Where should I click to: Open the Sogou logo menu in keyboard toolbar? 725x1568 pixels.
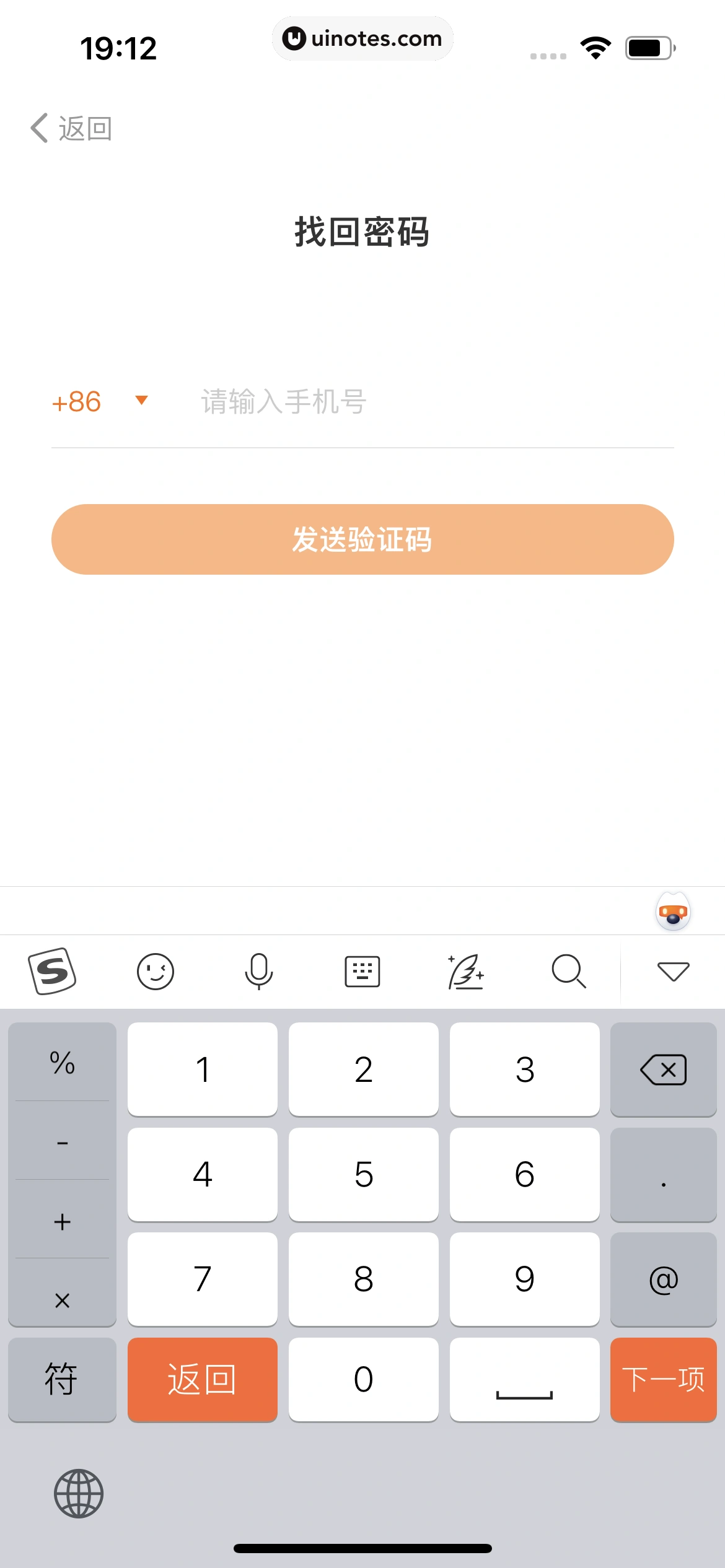[x=52, y=971]
